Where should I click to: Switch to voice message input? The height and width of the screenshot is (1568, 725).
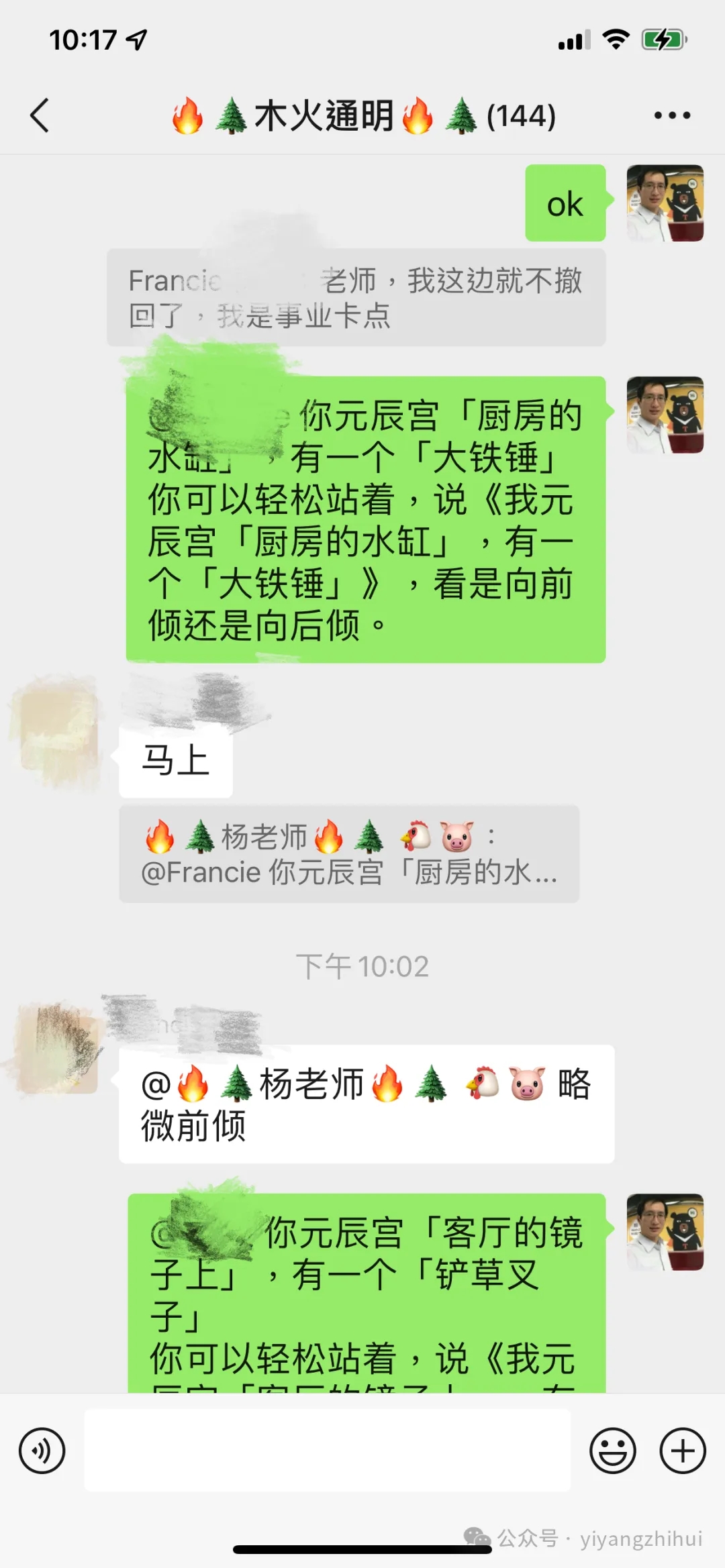(x=42, y=1451)
